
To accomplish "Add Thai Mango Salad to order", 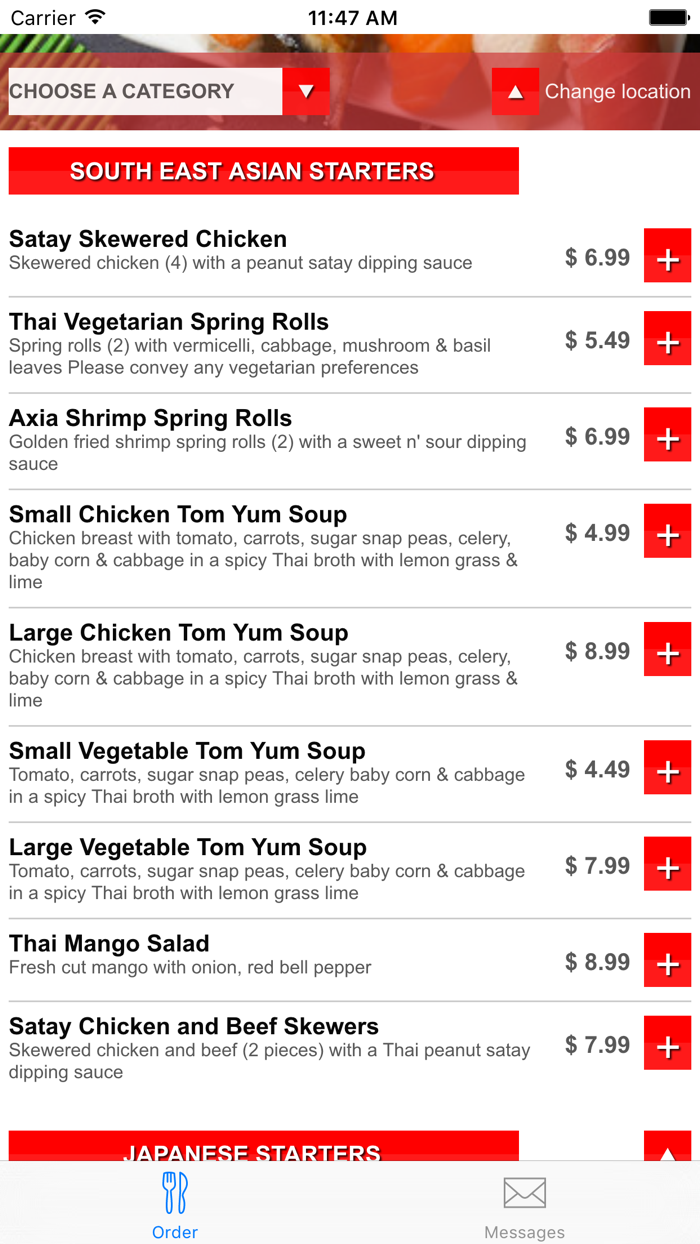I will pos(667,960).
